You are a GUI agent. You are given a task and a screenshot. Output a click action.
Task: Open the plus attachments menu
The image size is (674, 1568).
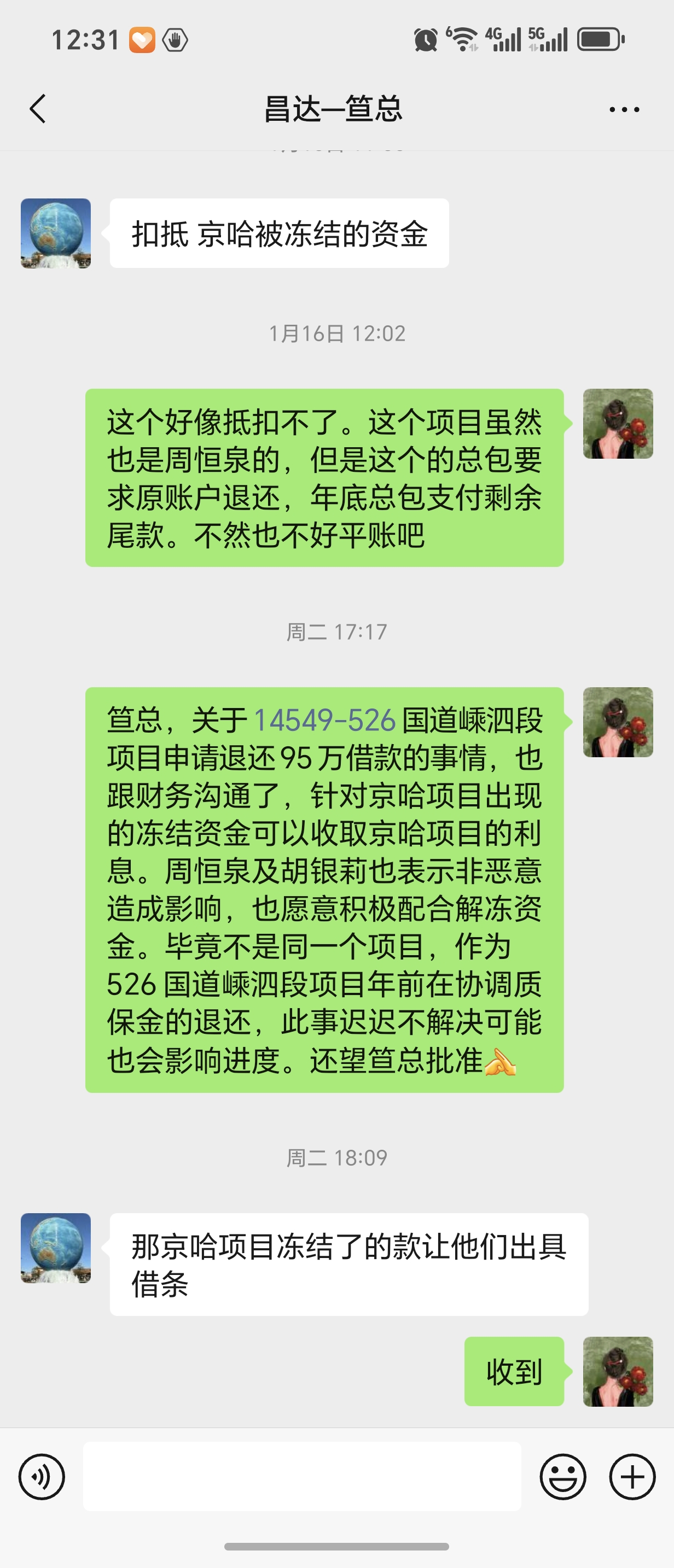[632, 1476]
